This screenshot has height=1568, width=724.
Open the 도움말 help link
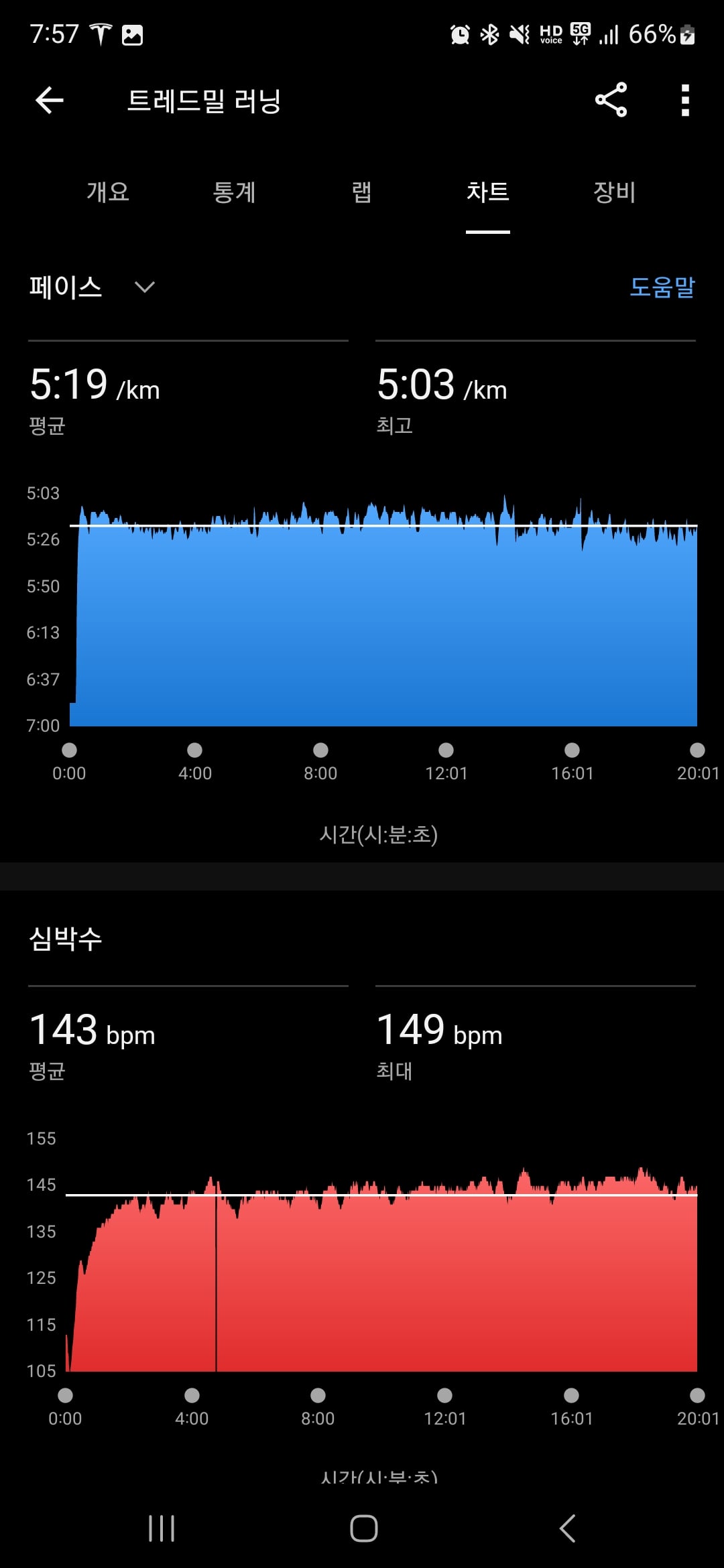click(x=662, y=287)
